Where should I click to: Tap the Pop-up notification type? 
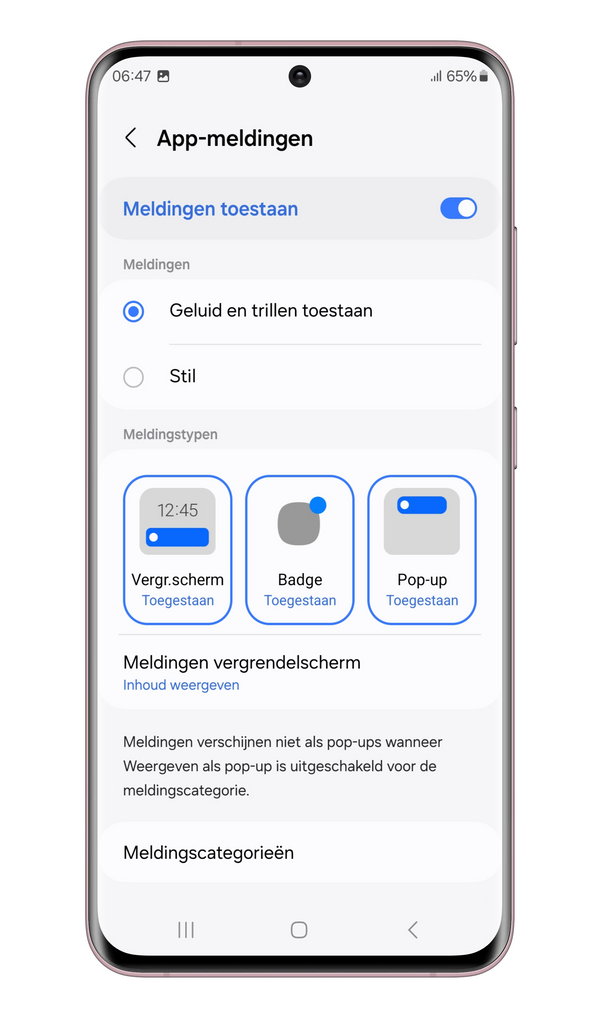coord(422,550)
